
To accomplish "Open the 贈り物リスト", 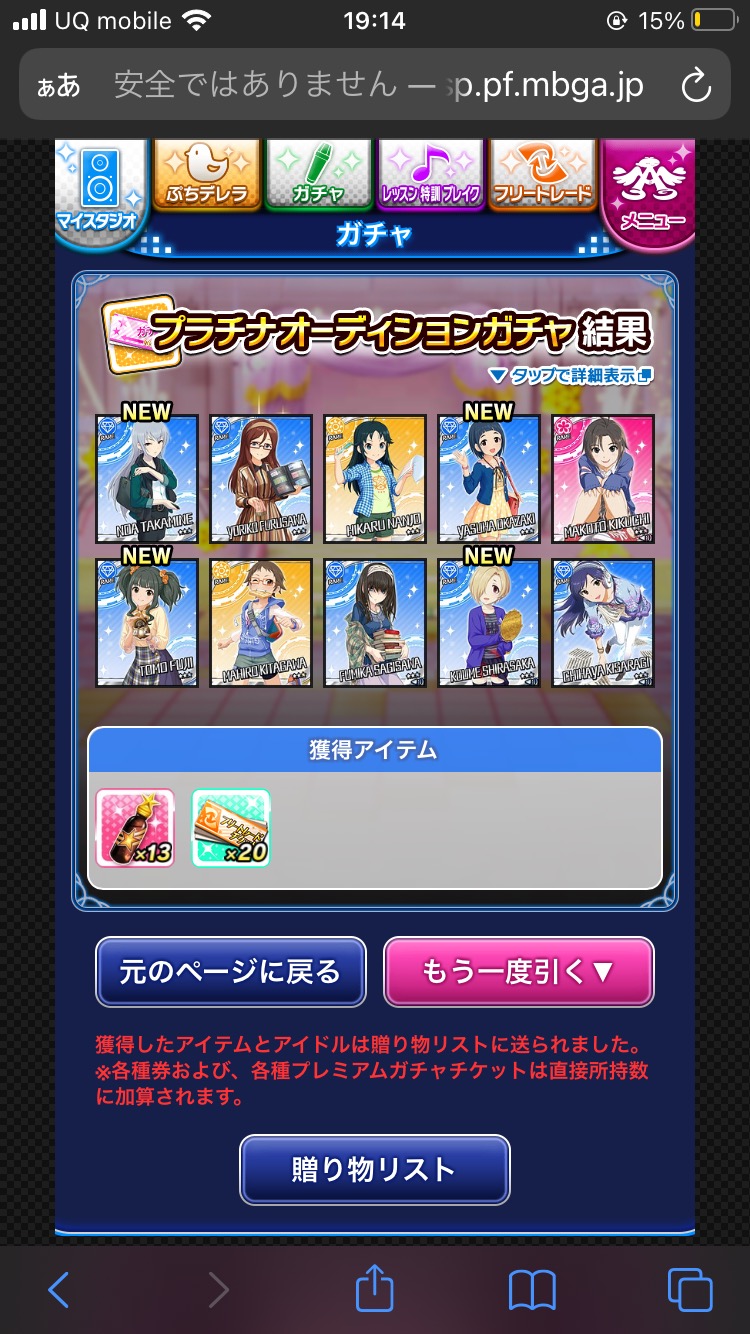I will (375, 1170).
